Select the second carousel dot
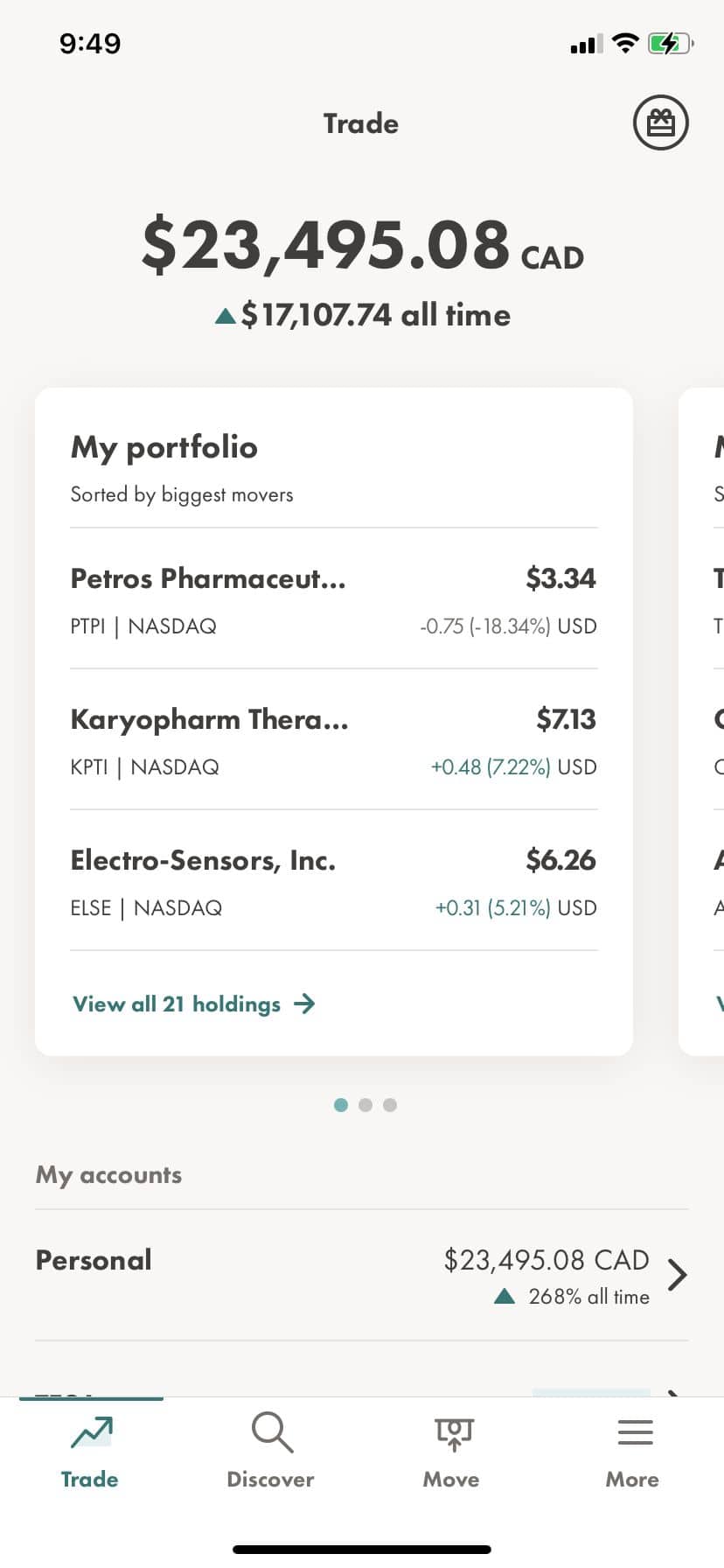The width and height of the screenshot is (724, 1568). pyautogui.click(x=365, y=1104)
